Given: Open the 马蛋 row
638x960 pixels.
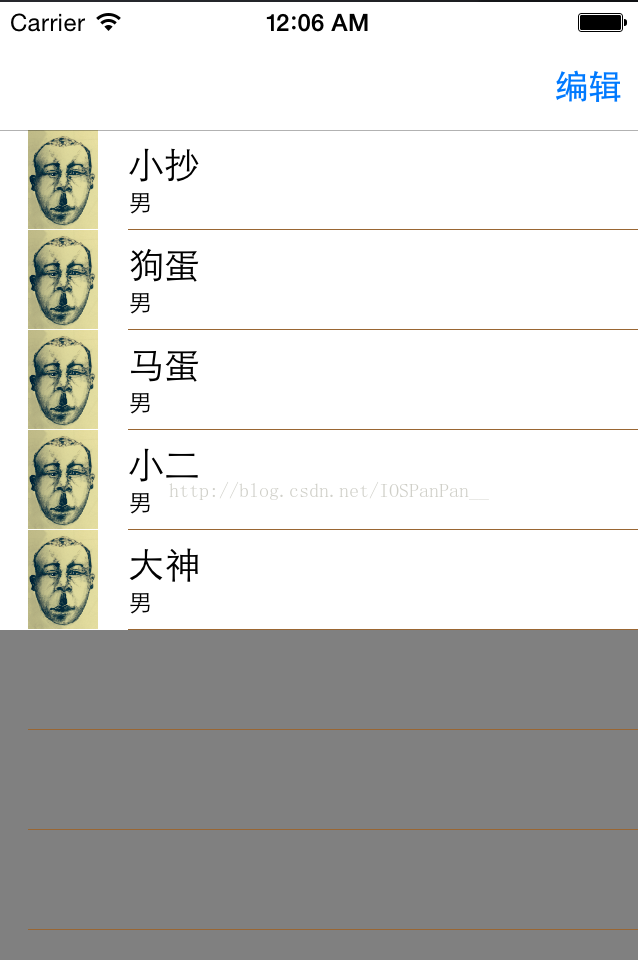Looking at the screenshot, I should [x=330, y=380].
